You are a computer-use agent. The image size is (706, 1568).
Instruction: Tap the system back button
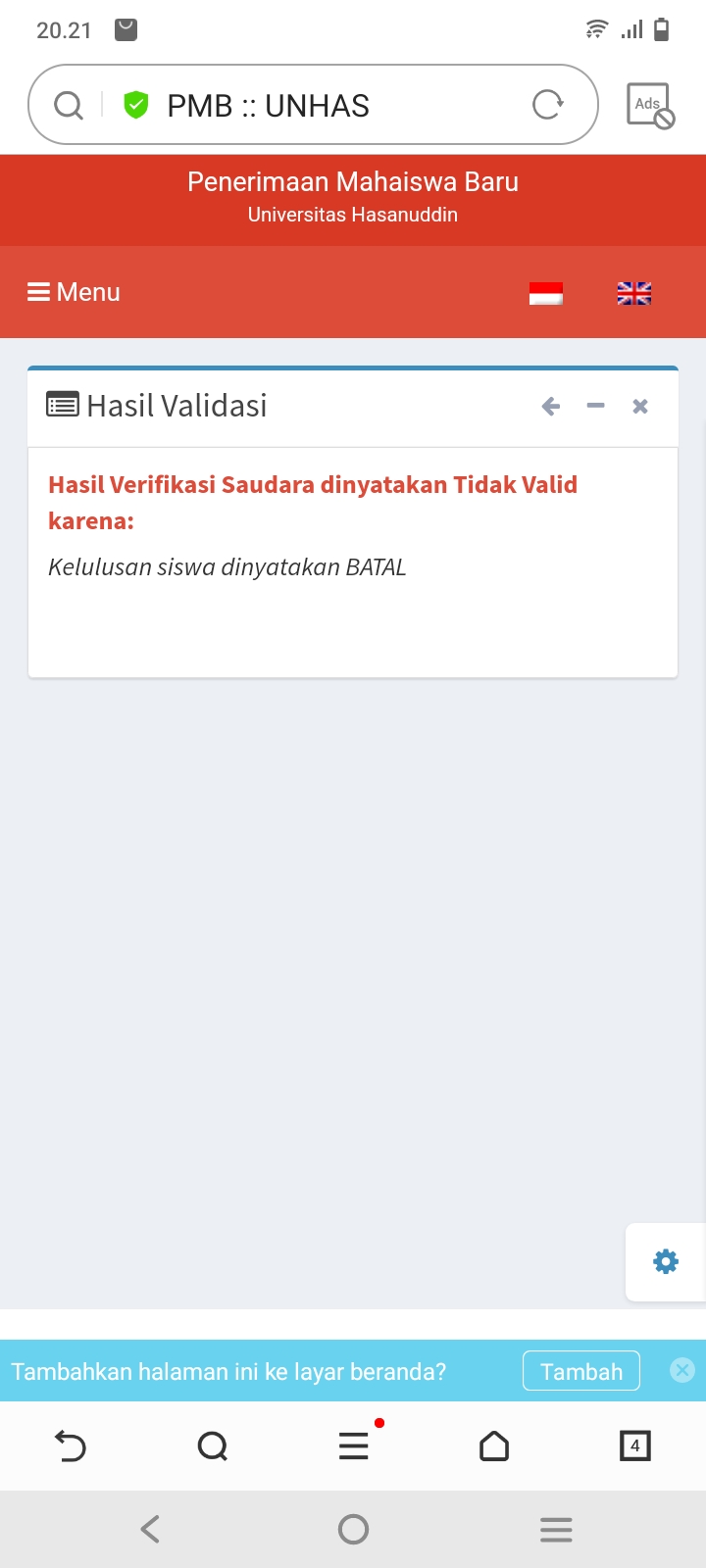coord(150,1529)
